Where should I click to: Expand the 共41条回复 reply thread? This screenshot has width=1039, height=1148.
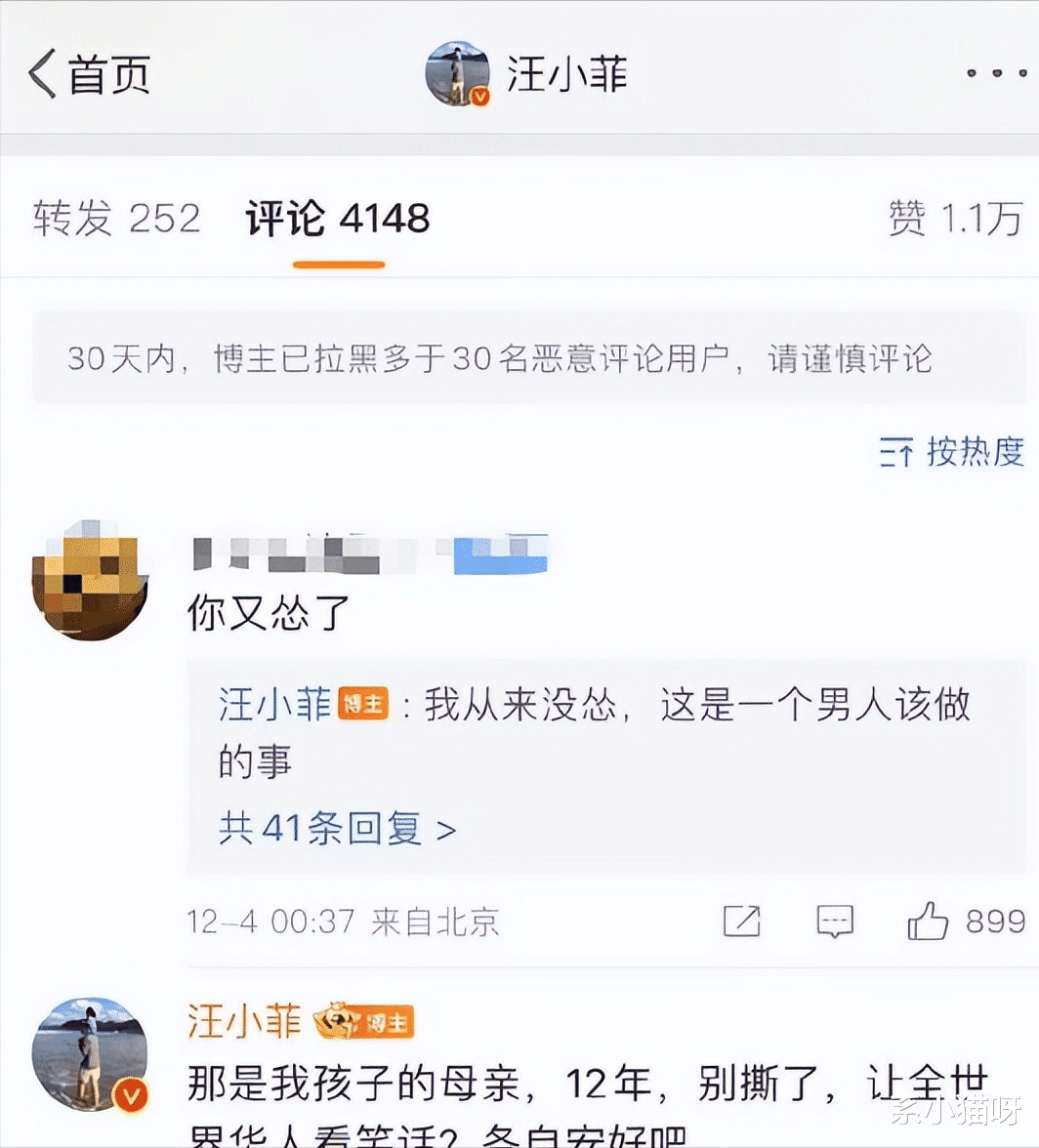322,828
